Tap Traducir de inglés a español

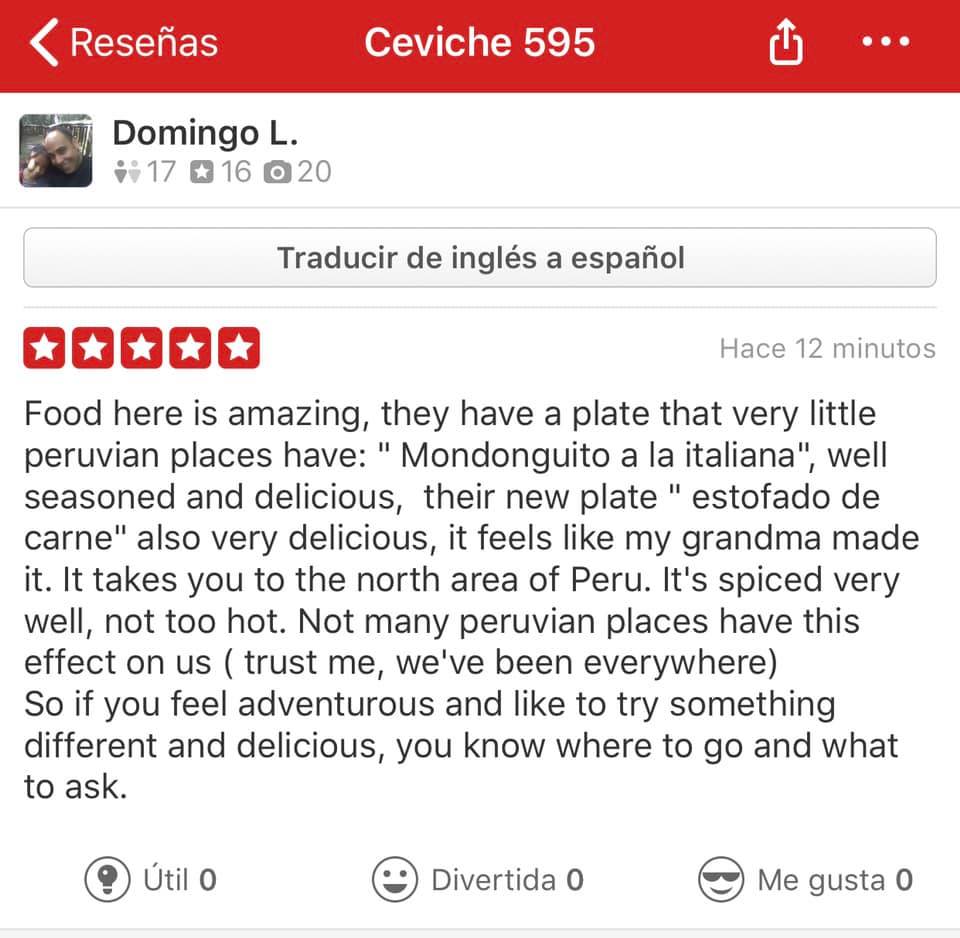coord(480,258)
